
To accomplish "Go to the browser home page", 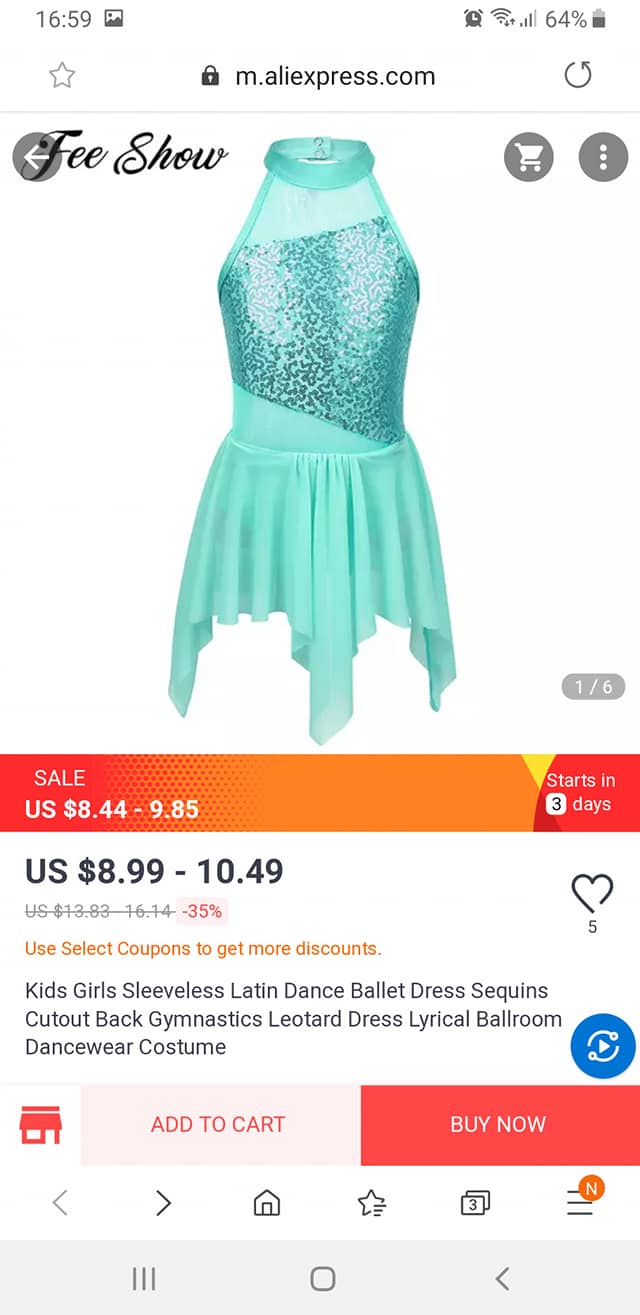I will tap(267, 1203).
